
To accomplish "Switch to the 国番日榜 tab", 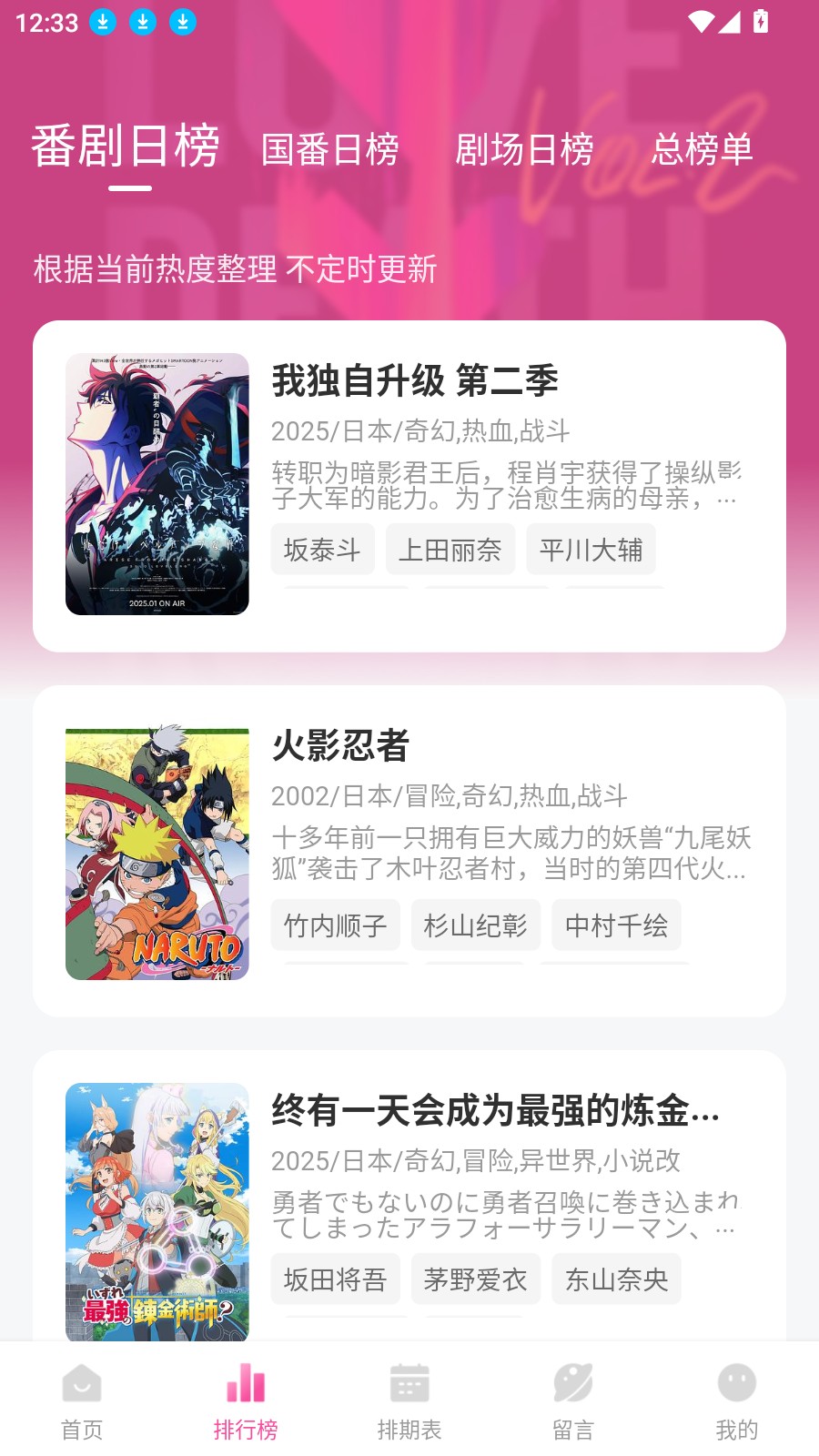I will coord(328,151).
